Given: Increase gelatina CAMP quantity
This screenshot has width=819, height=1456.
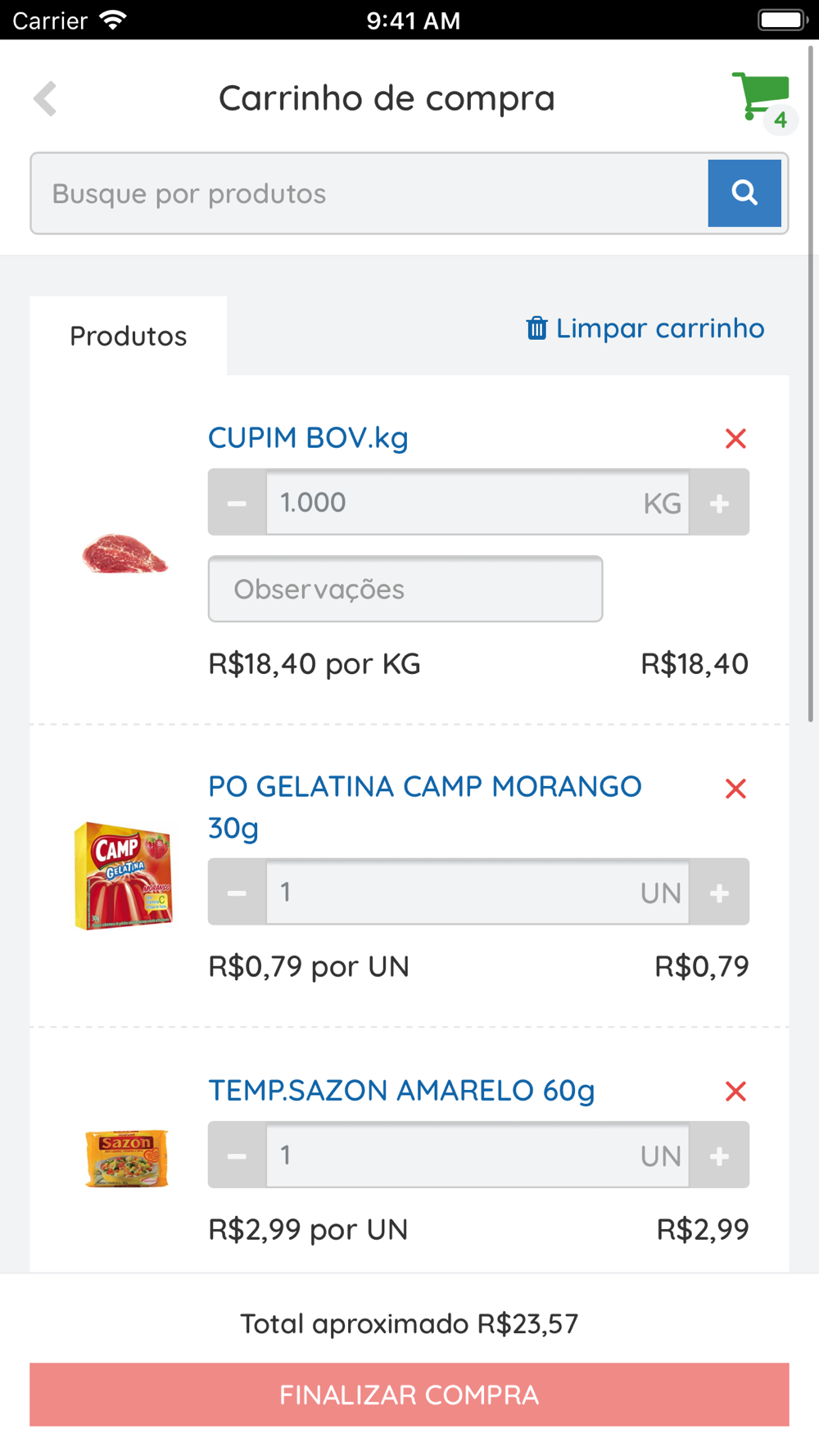Looking at the screenshot, I should 719,893.
